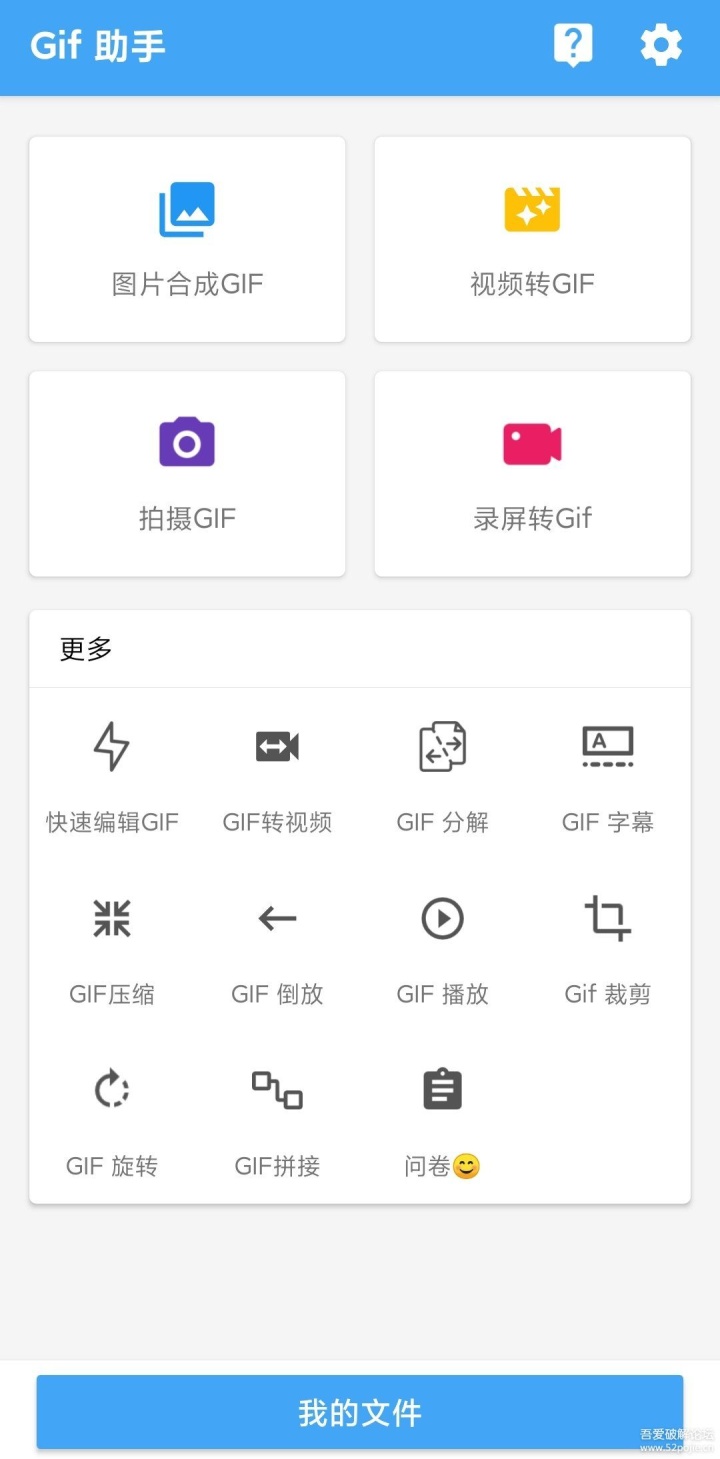
Task: Launch 拍摄GIF camera option
Action: pos(187,474)
